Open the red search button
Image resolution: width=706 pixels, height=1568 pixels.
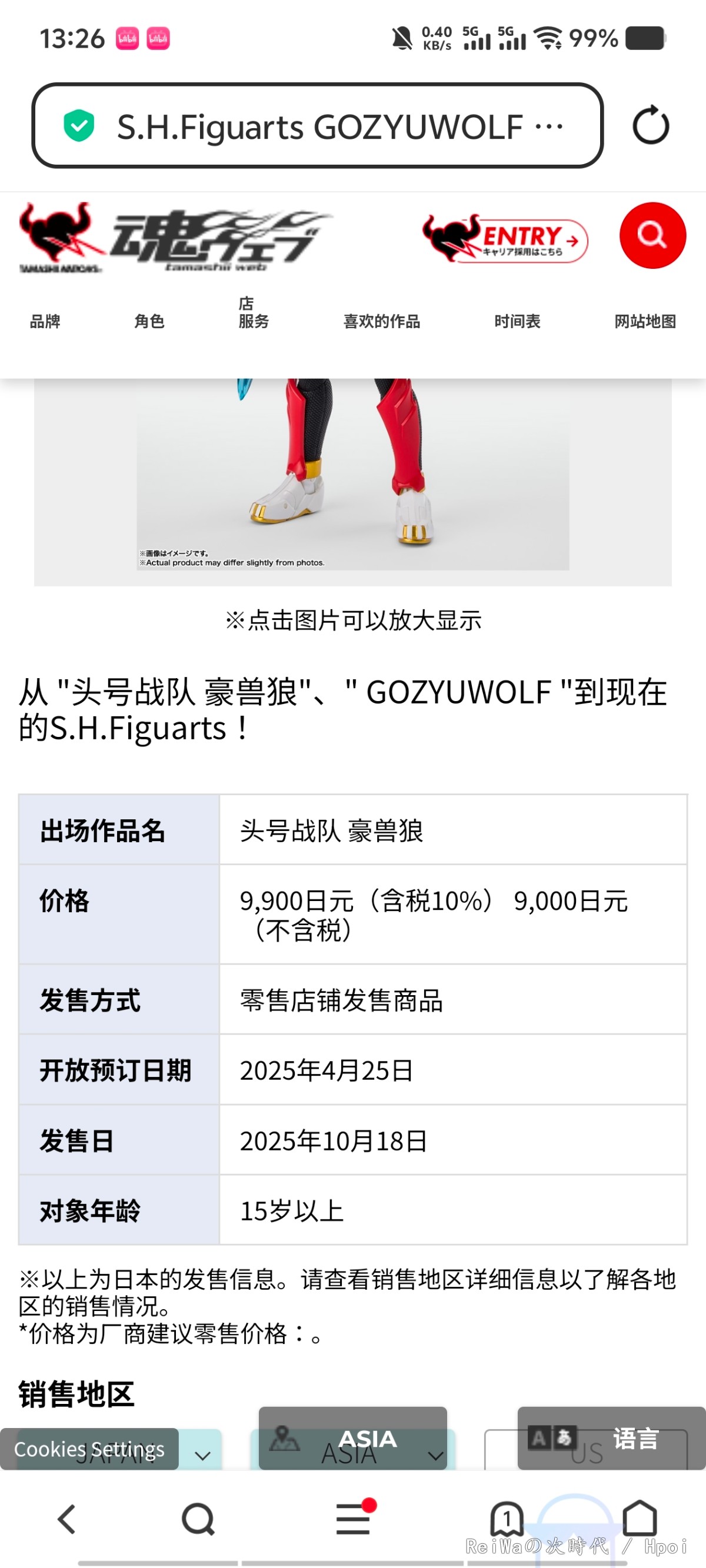coord(652,236)
